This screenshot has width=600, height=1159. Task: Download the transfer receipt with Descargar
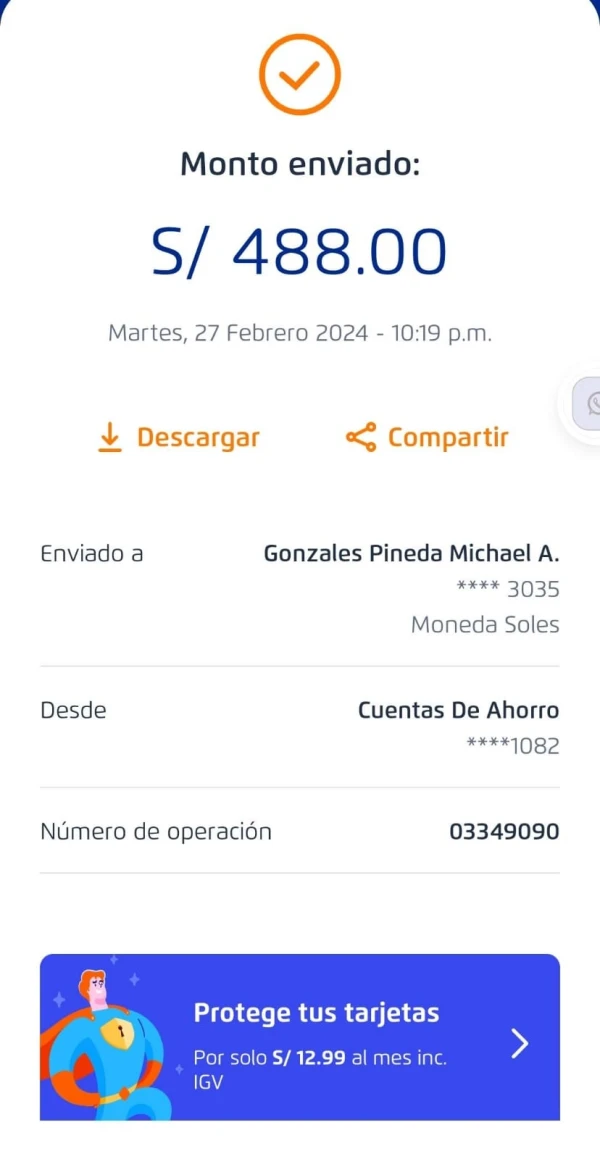coord(179,438)
